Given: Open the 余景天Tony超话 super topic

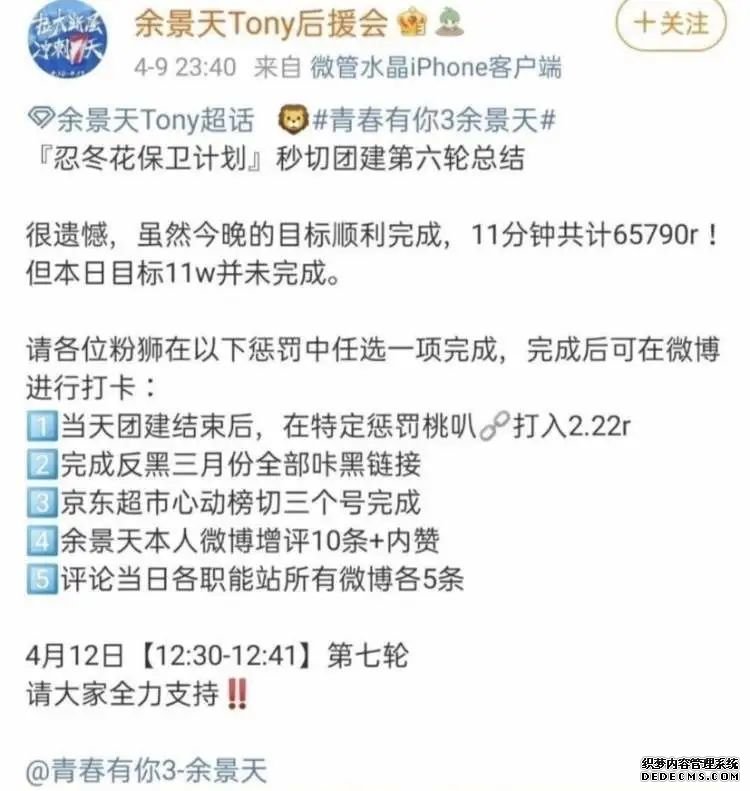Looking at the screenshot, I should (141, 120).
